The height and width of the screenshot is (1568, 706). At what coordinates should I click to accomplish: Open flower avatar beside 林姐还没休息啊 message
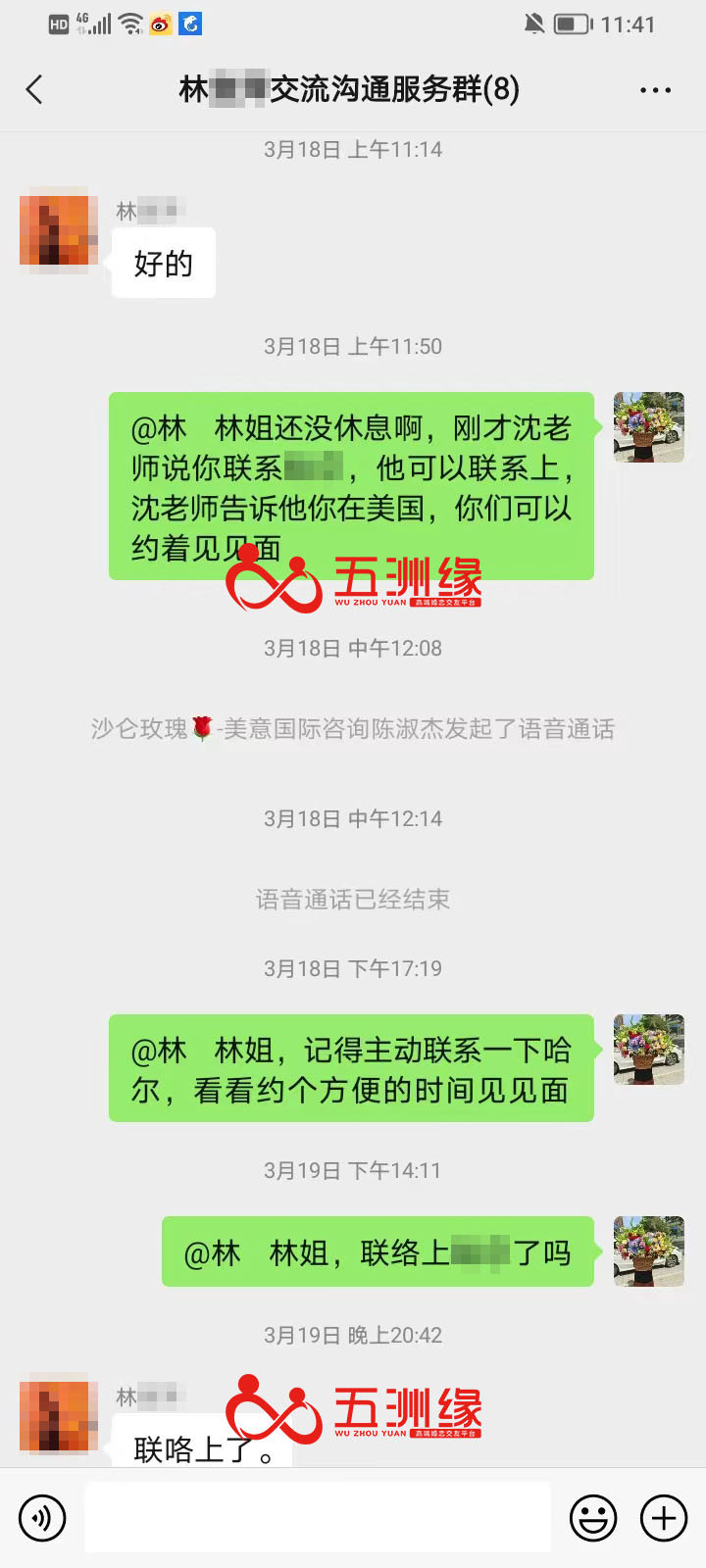(648, 427)
